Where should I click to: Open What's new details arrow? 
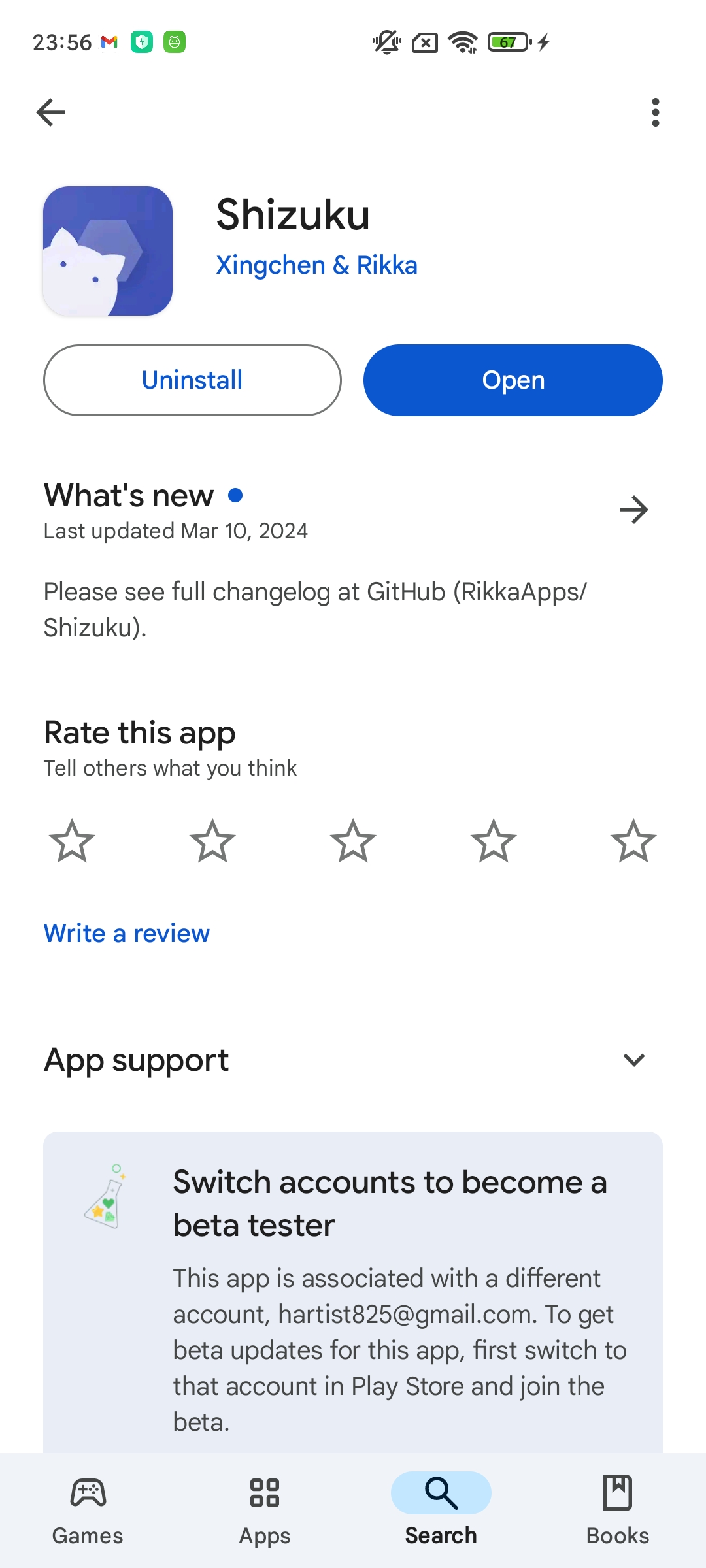[x=633, y=510]
